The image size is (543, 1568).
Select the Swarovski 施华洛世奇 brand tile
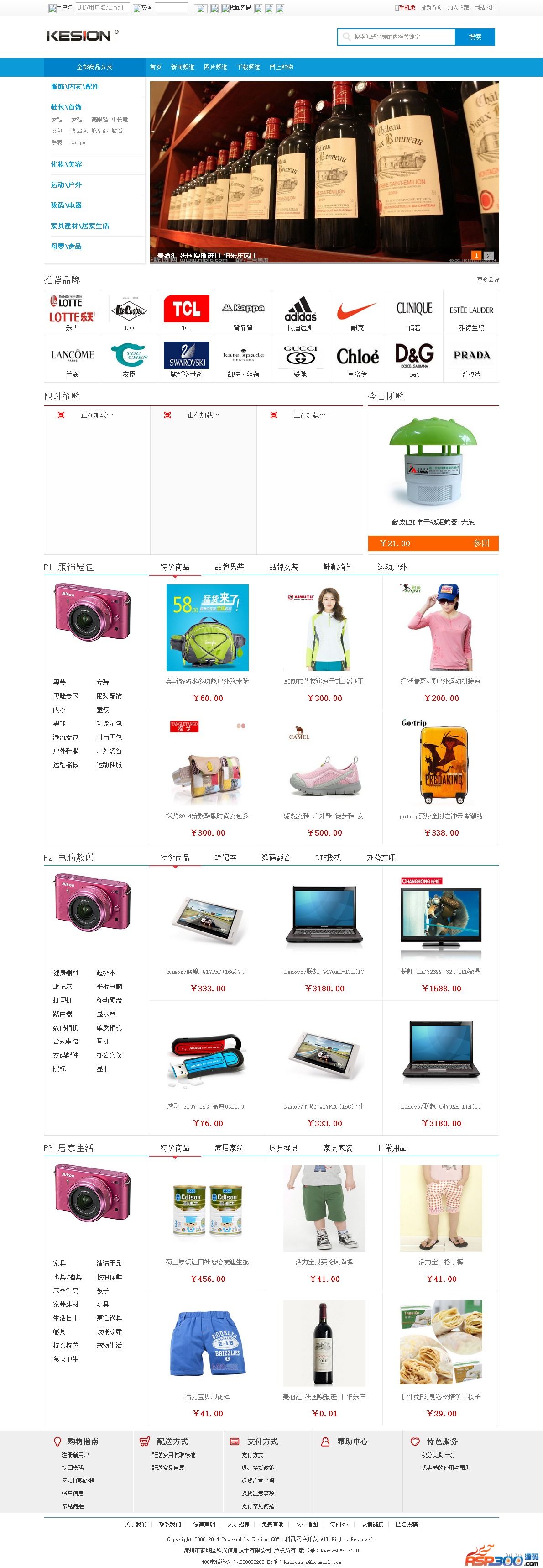[186, 358]
